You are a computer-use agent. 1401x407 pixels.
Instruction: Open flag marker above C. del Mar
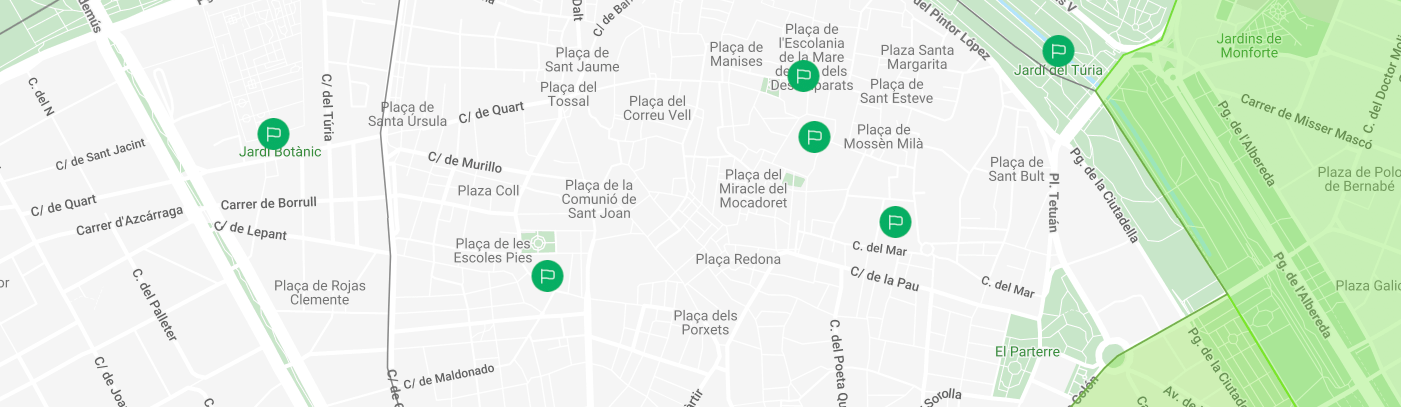(895, 221)
